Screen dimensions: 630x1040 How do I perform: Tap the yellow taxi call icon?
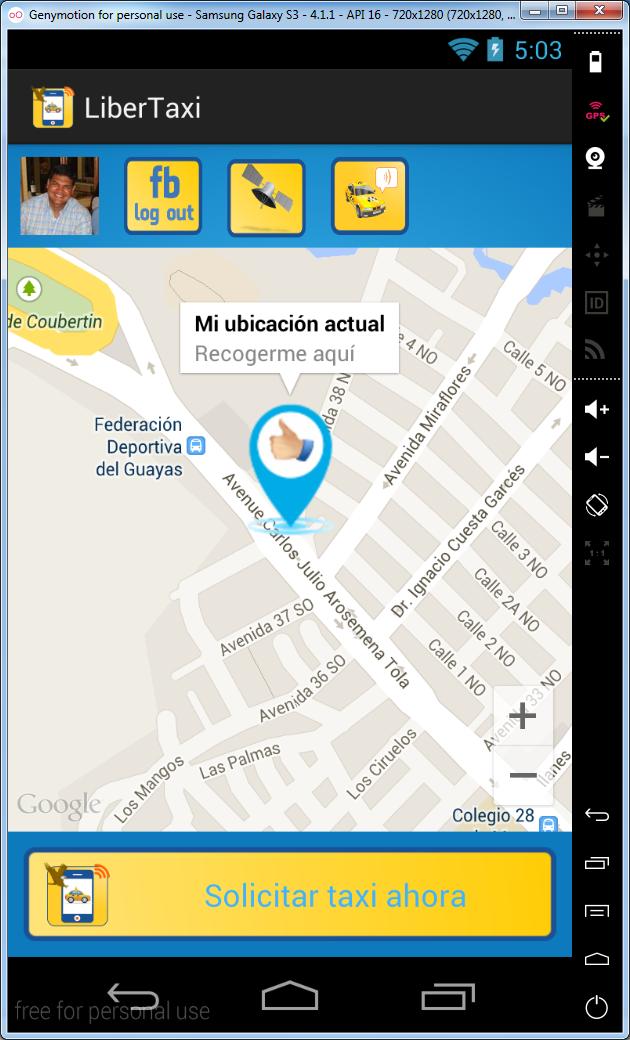pos(369,196)
